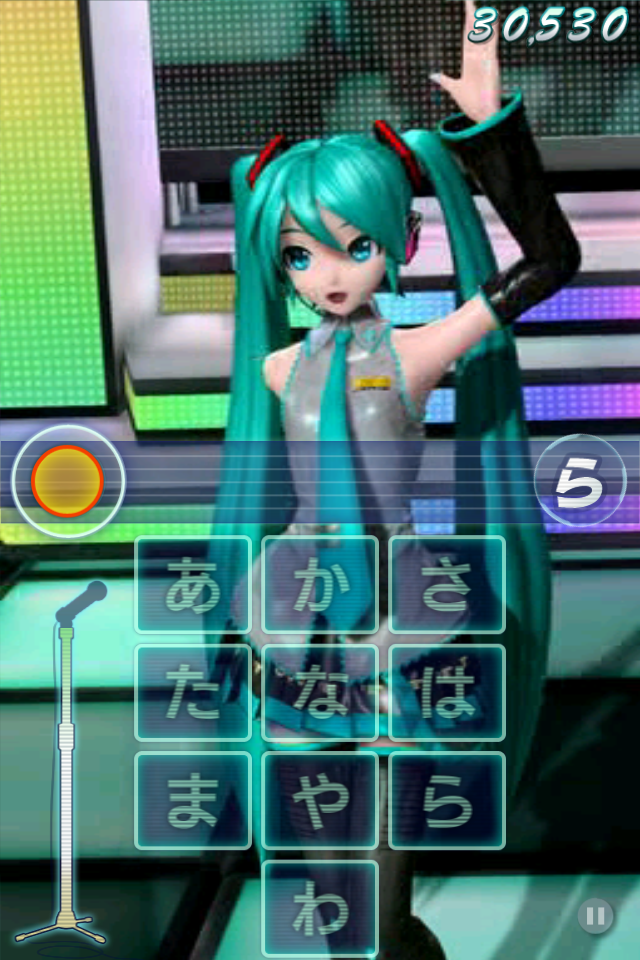This screenshot has height=960, width=640.
Task: Pause the game
Action: tap(595, 915)
